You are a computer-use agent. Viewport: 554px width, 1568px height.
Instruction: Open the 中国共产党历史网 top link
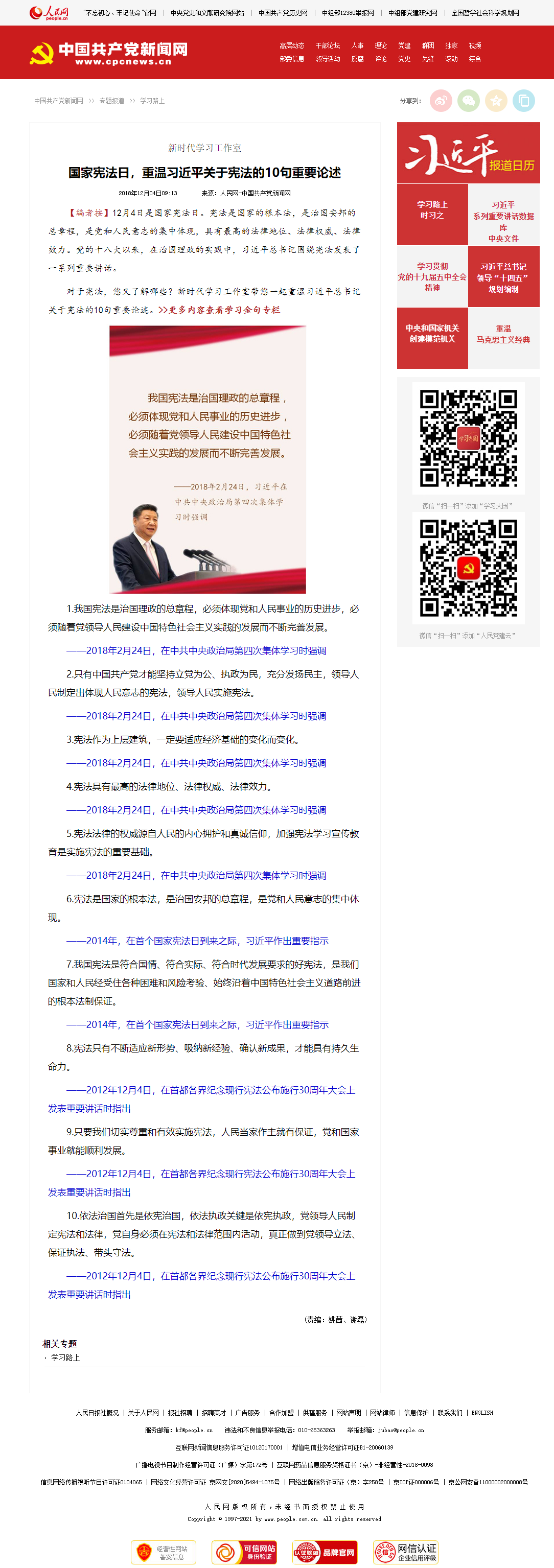click(x=283, y=13)
